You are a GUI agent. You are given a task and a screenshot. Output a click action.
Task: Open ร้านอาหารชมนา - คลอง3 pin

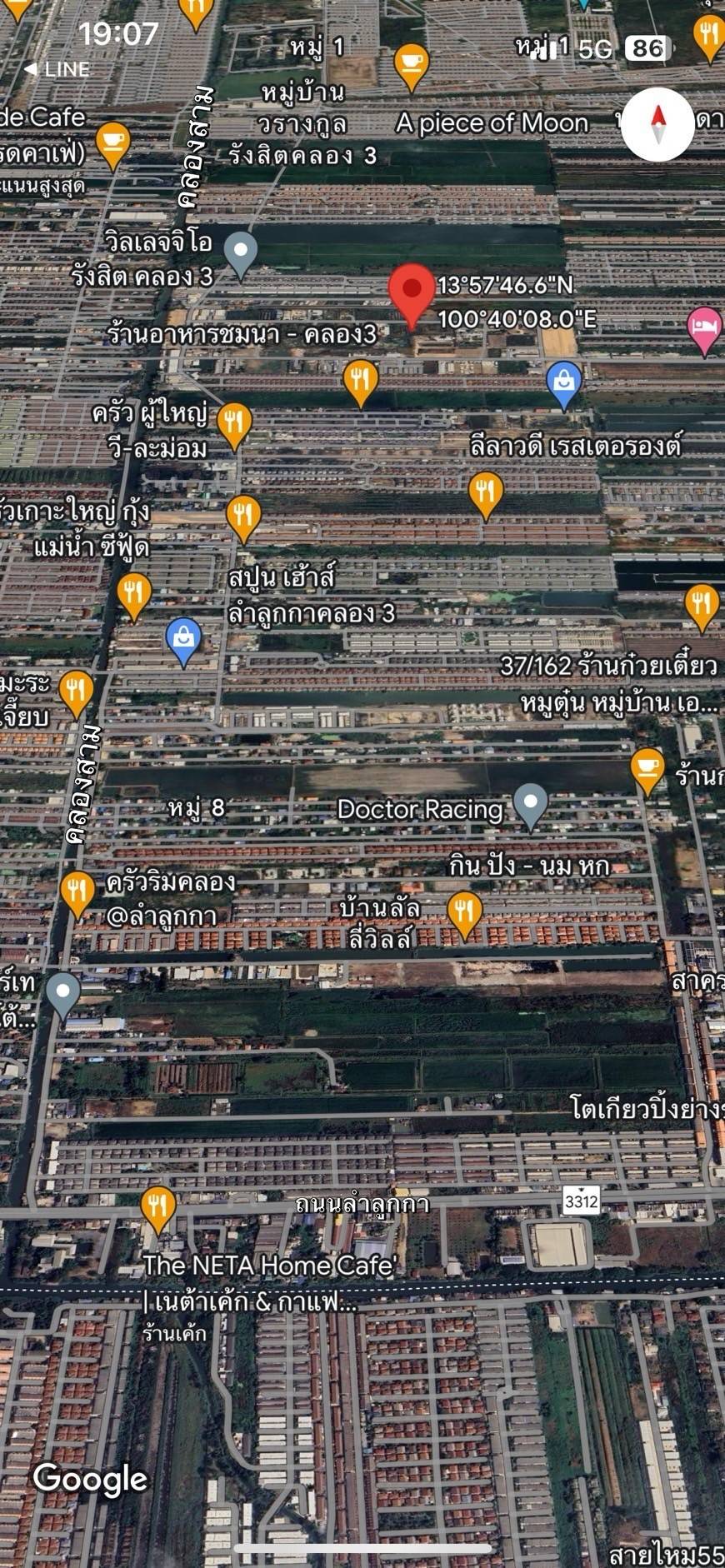tap(360, 380)
